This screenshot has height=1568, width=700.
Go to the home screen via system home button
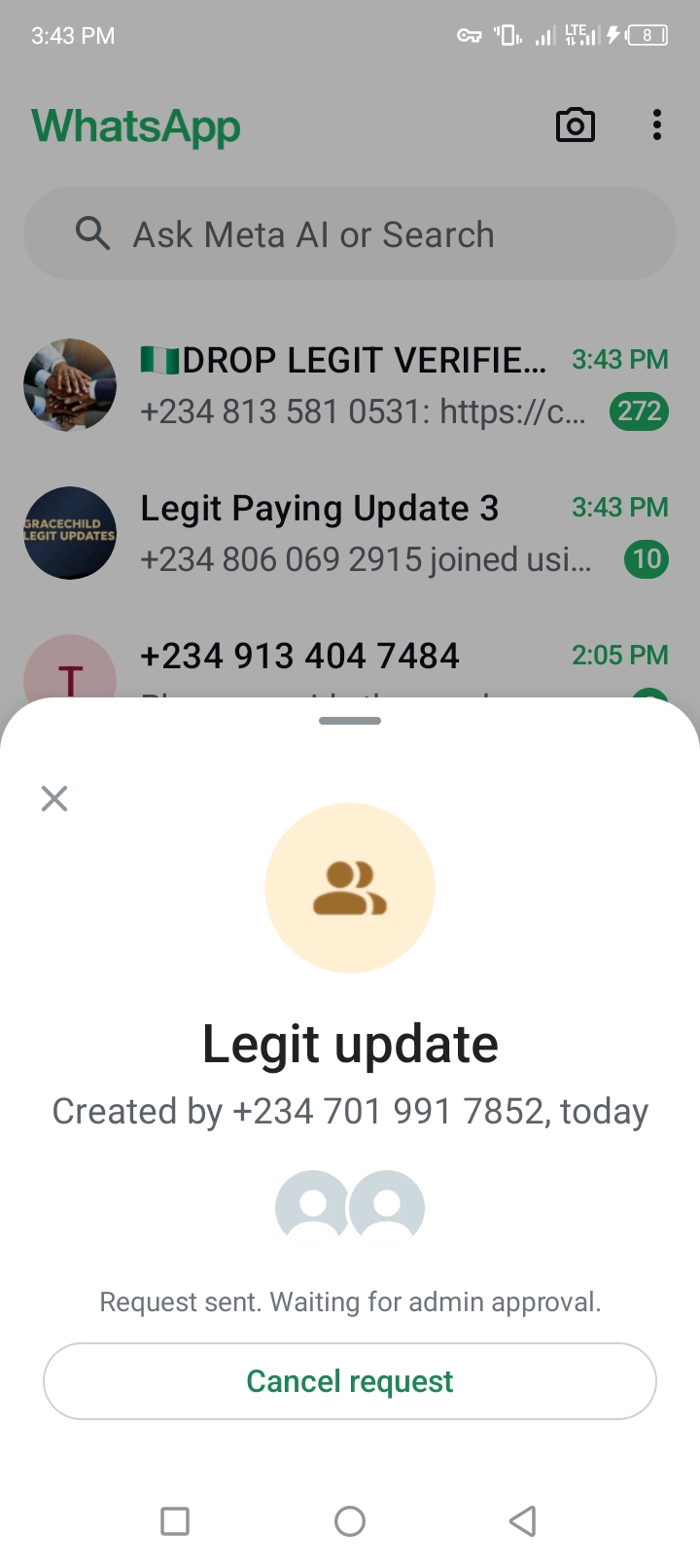[350, 1520]
